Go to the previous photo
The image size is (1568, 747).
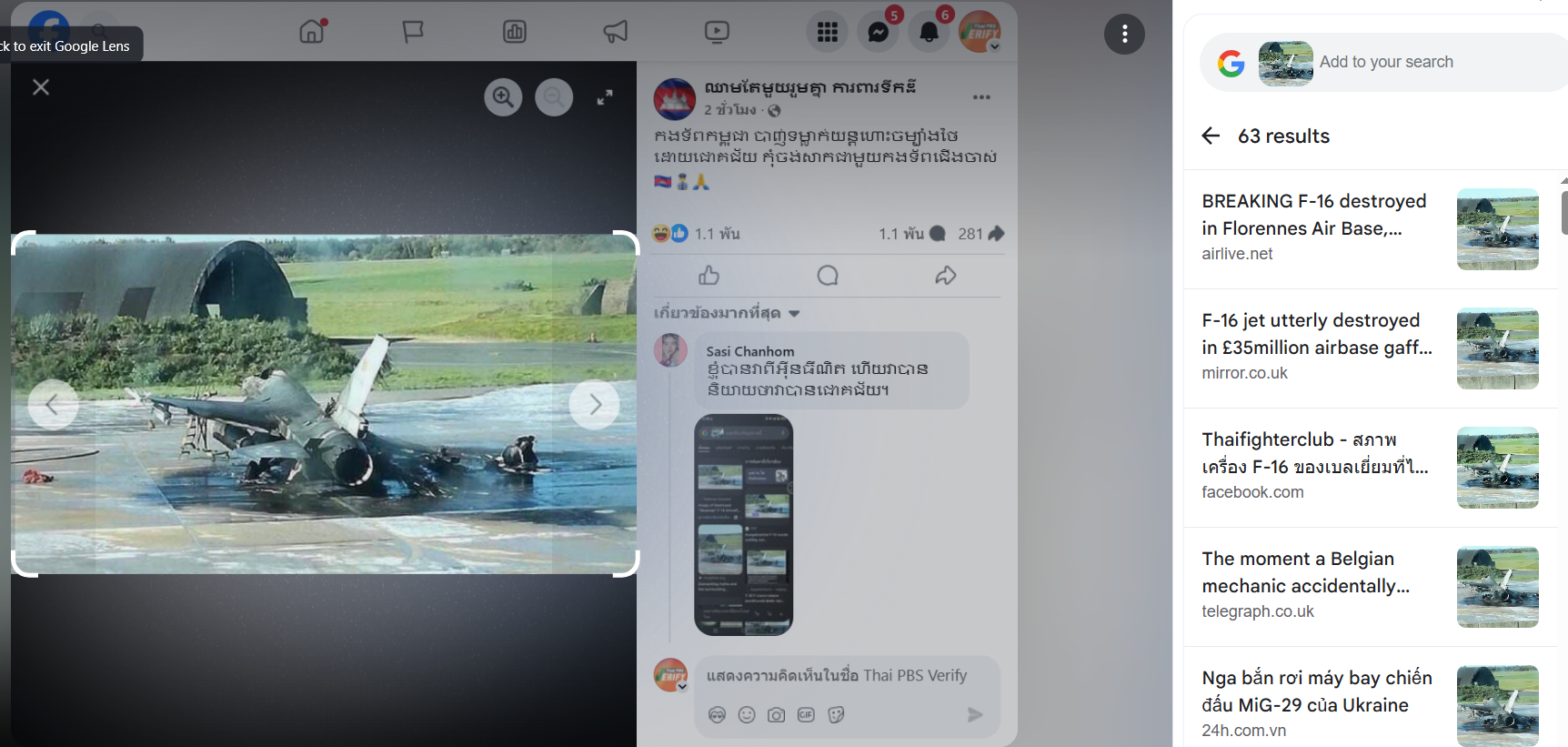click(53, 404)
